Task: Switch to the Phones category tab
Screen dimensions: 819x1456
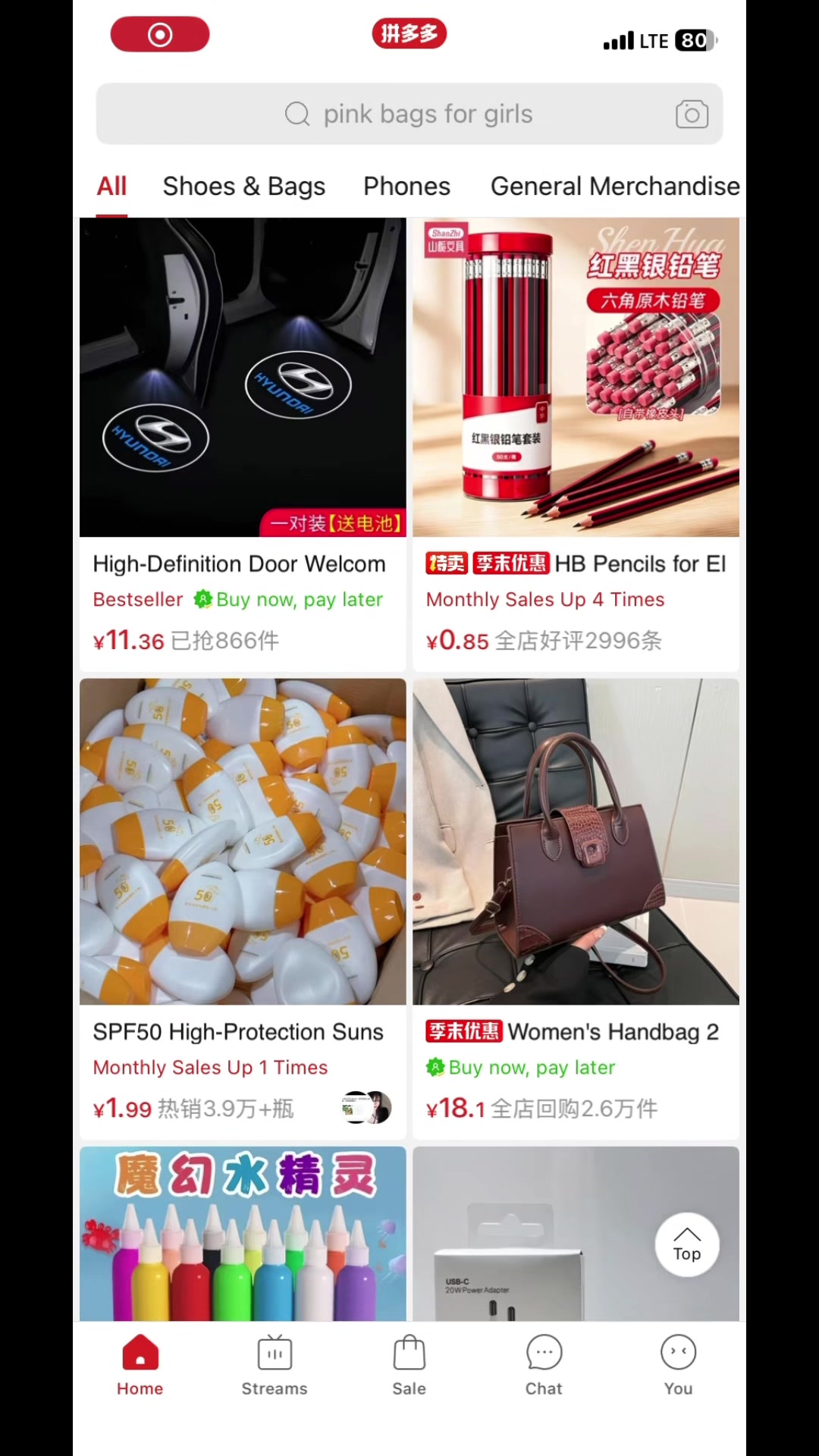Action: click(x=406, y=186)
